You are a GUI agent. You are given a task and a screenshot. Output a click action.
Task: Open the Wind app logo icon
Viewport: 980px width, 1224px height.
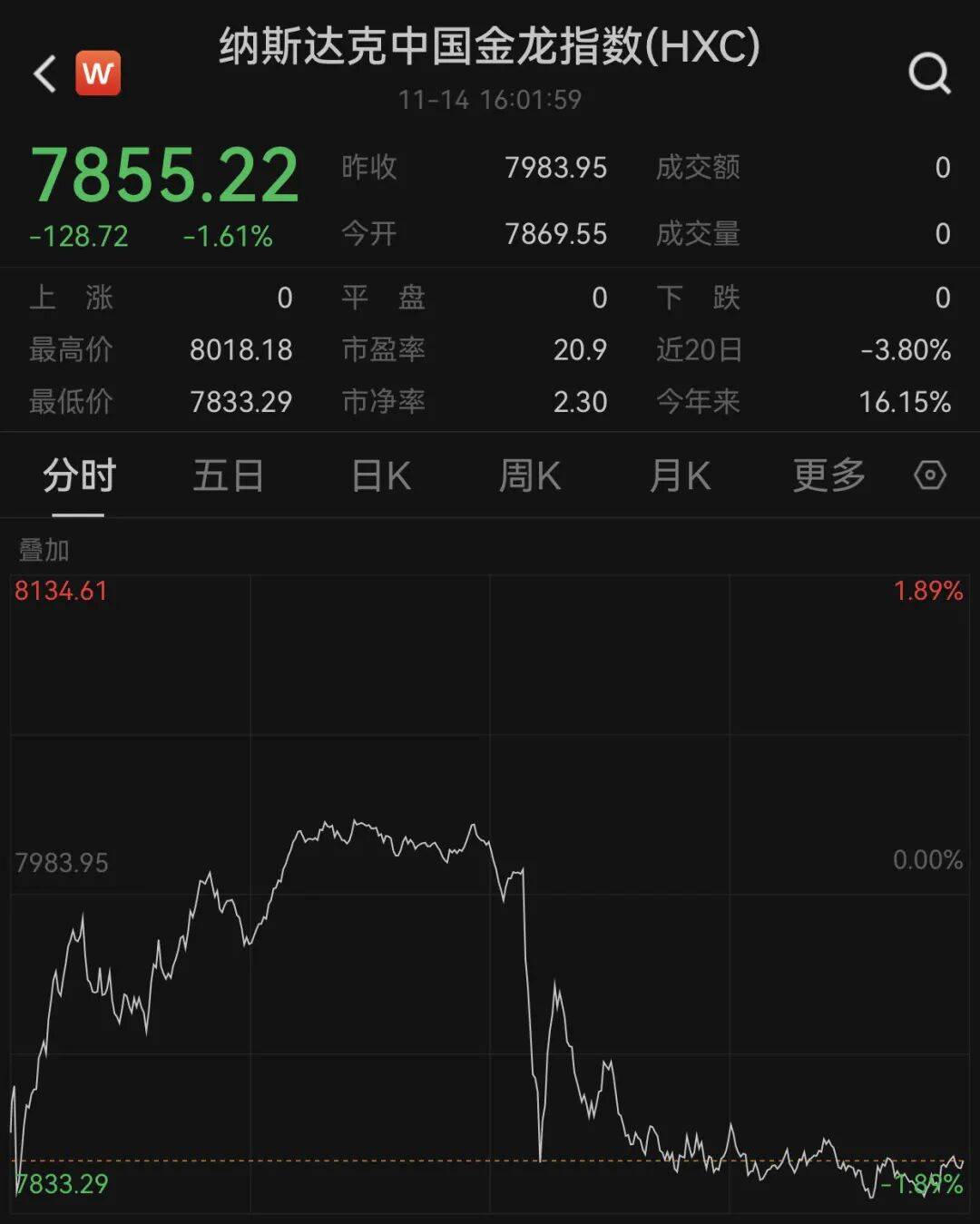(x=100, y=73)
